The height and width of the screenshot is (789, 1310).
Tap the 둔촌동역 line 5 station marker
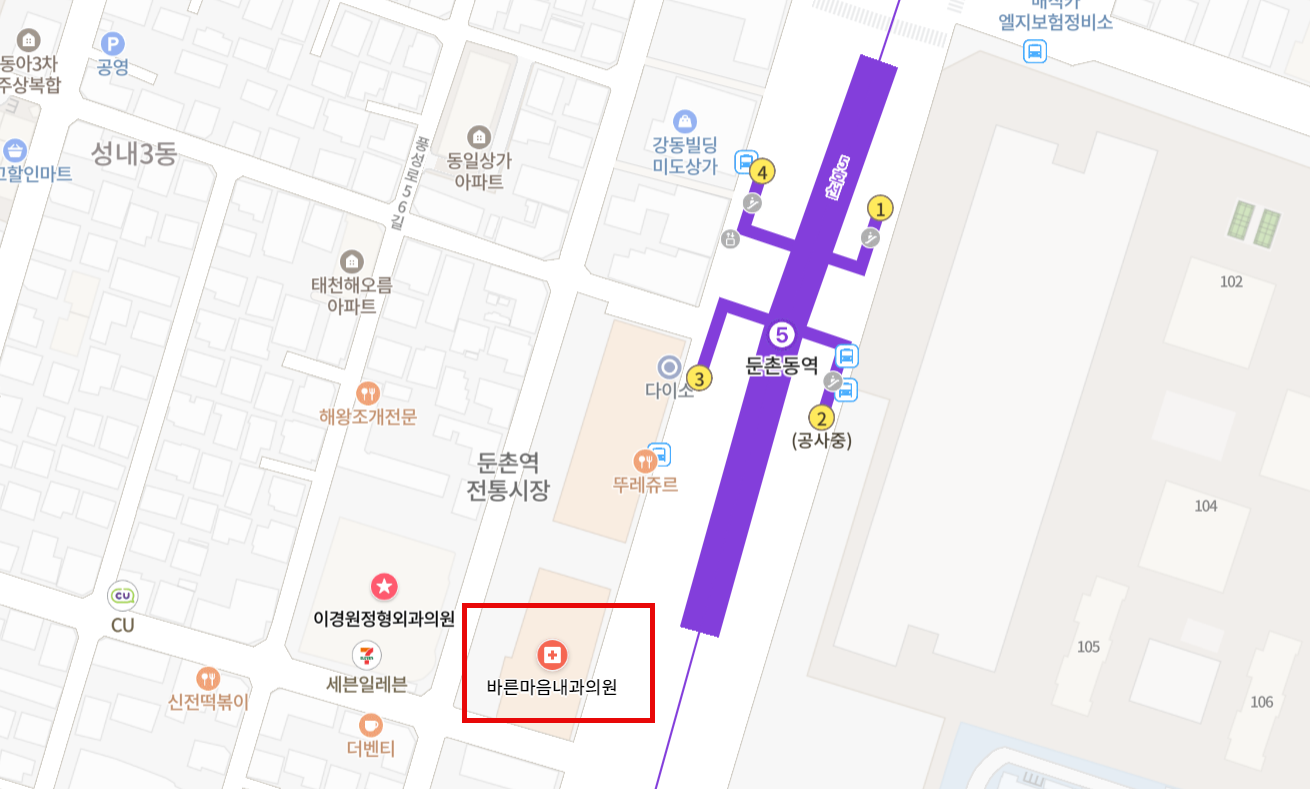782,334
